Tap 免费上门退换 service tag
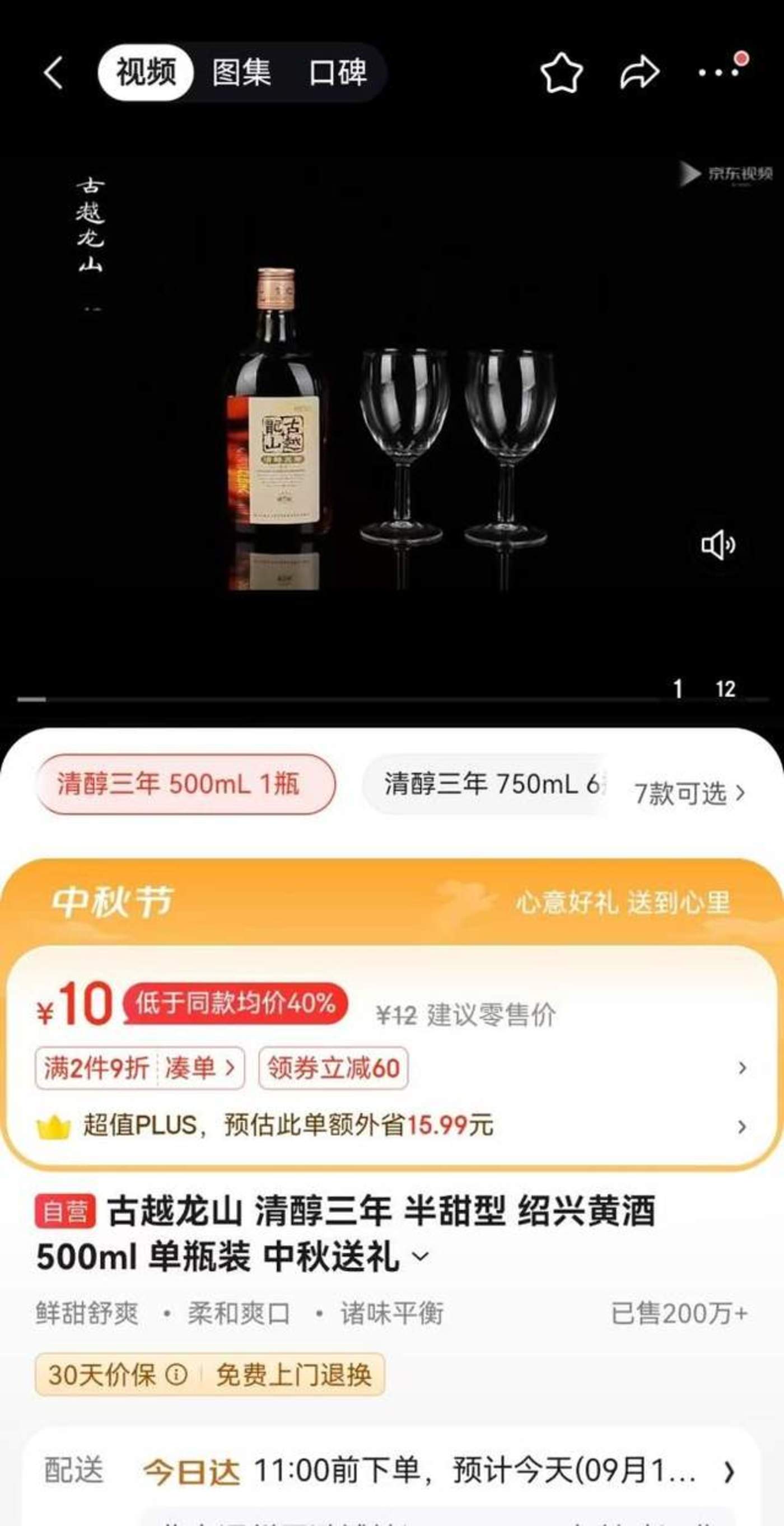This screenshot has width=784, height=1526. [294, 1374]
